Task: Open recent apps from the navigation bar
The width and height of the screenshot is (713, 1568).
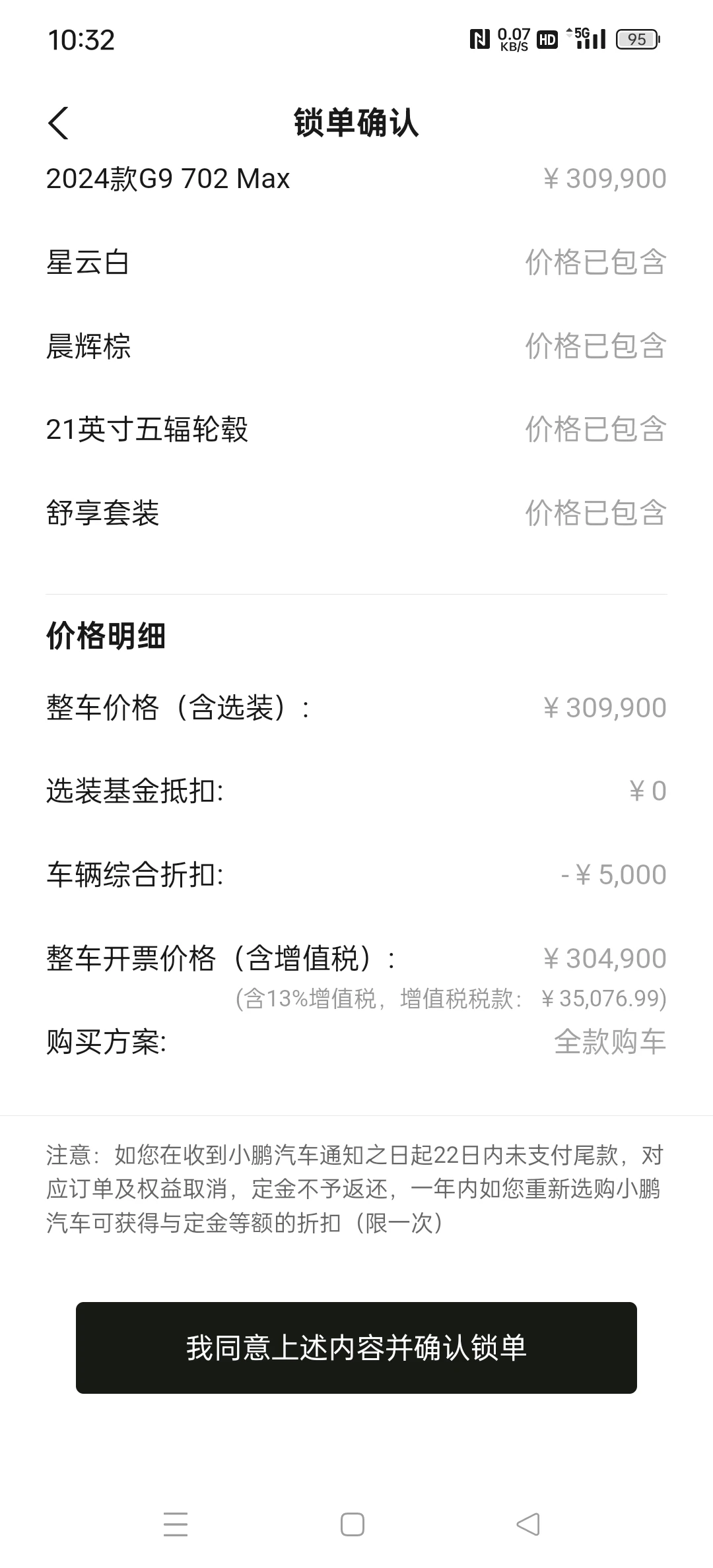Action: pyautogui.click(x=176, y=1524)
